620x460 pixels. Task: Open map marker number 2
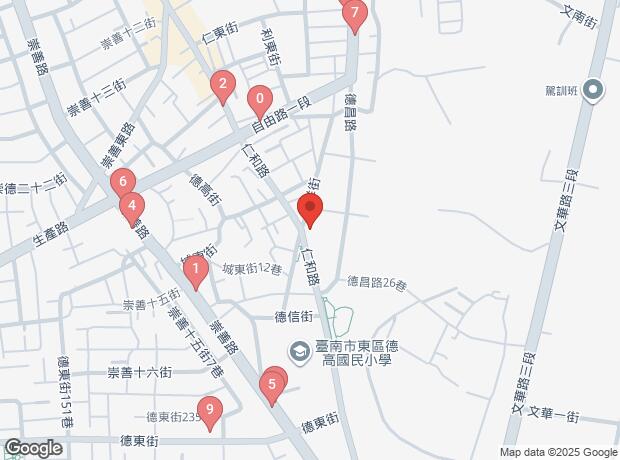pos(223,85)
